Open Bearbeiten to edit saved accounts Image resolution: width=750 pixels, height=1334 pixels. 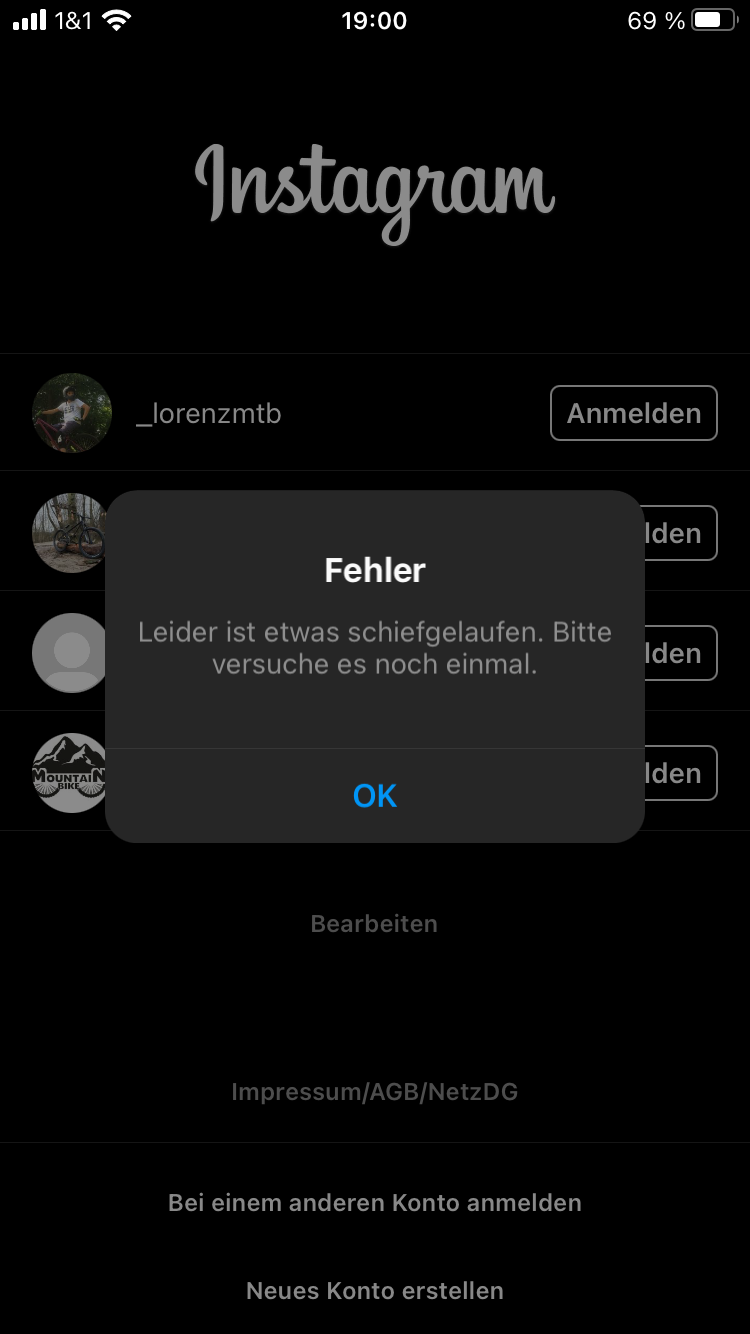374,924
